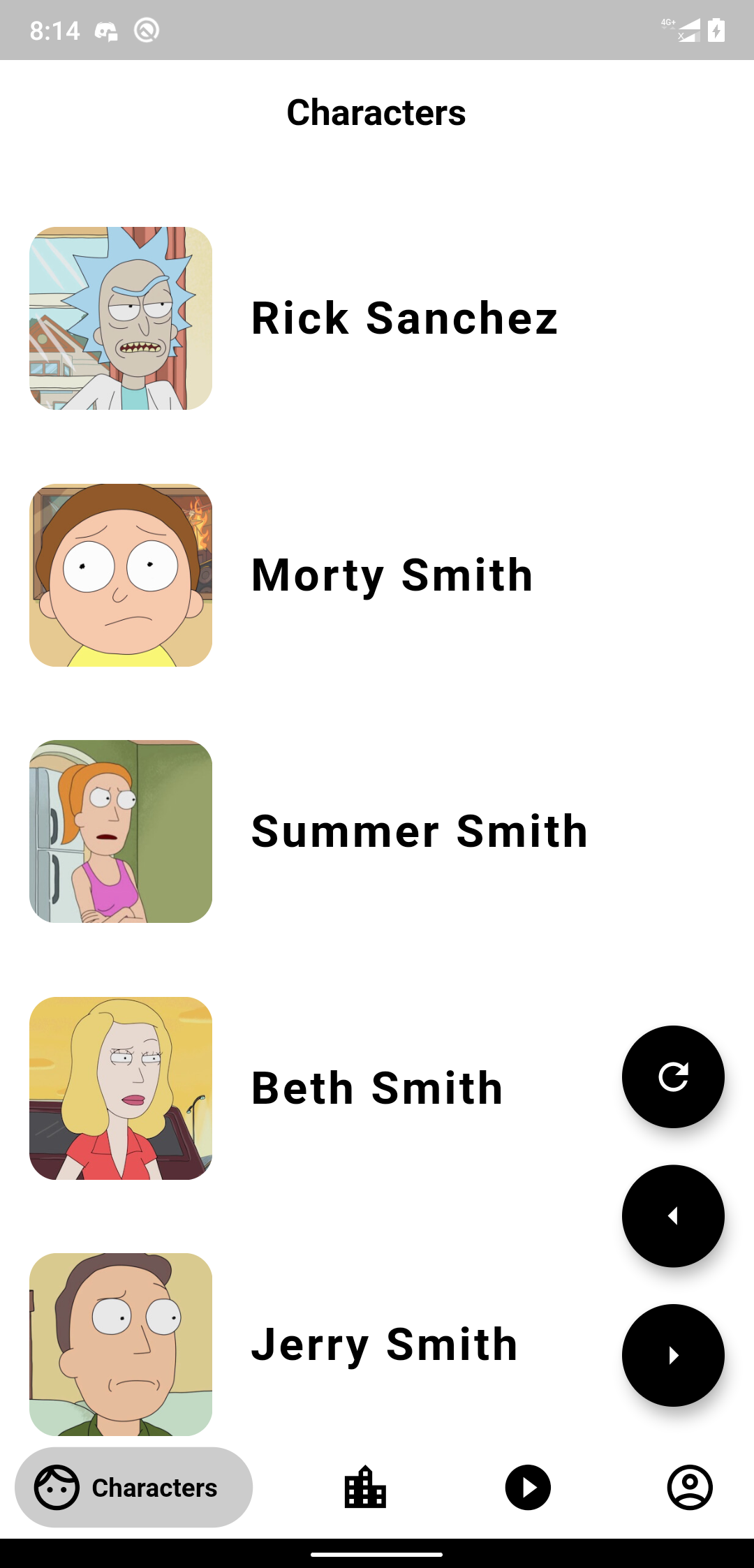Refresh the characters list
This screenshot has width=754, height=1568.
coord(673,1077)
